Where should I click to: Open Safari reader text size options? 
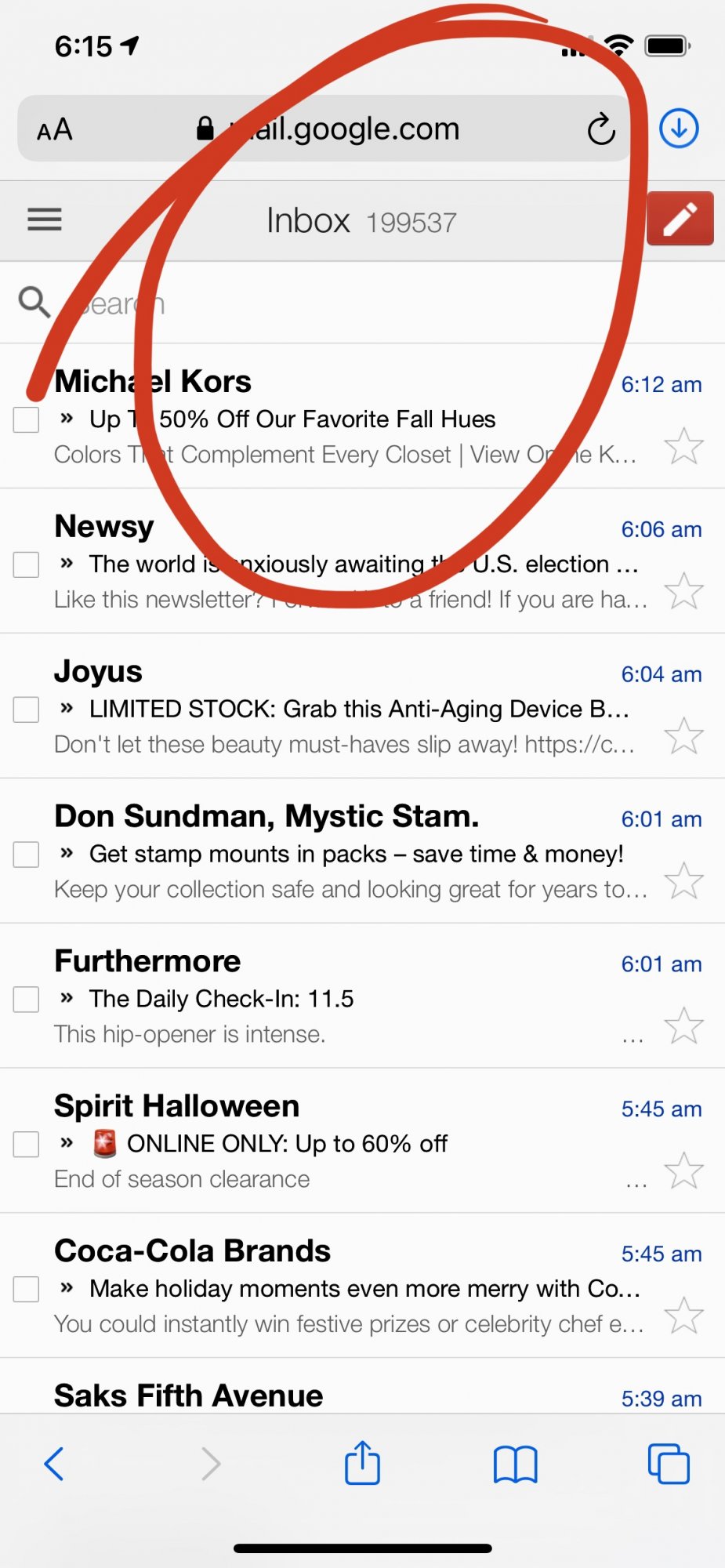tap(55, 129)
